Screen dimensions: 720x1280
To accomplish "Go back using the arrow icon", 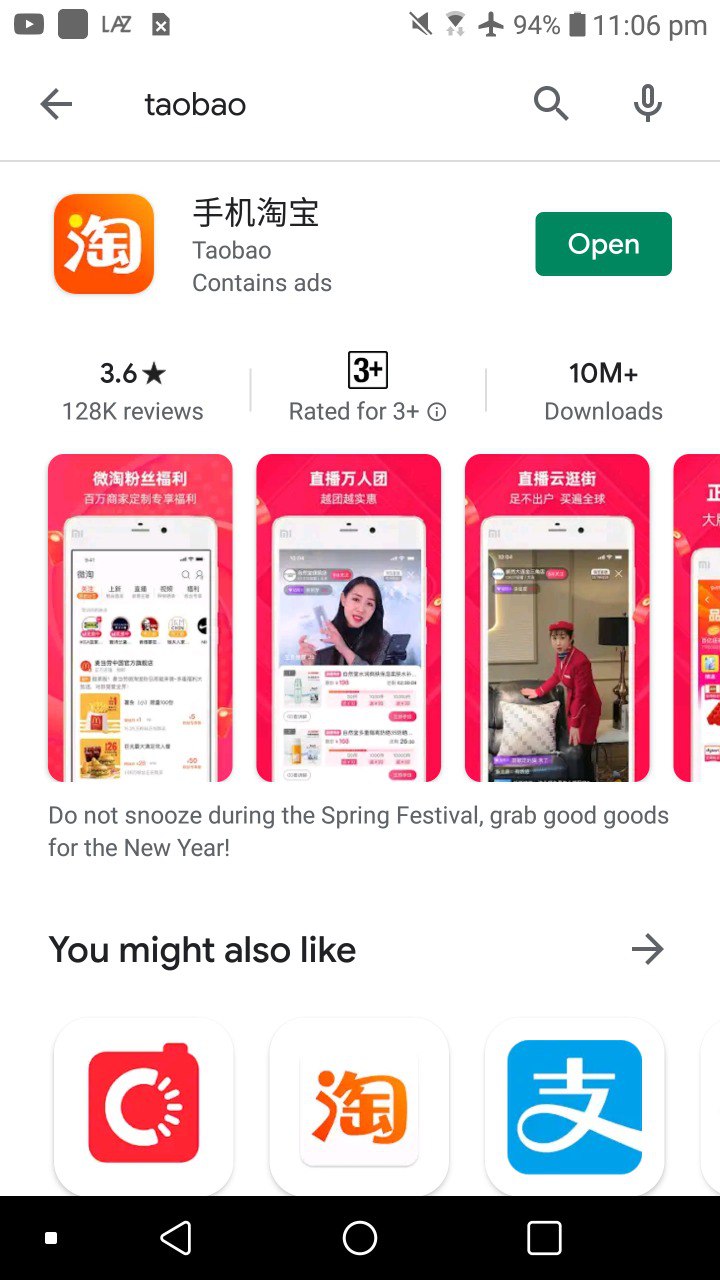I will (x=56, y=104).
